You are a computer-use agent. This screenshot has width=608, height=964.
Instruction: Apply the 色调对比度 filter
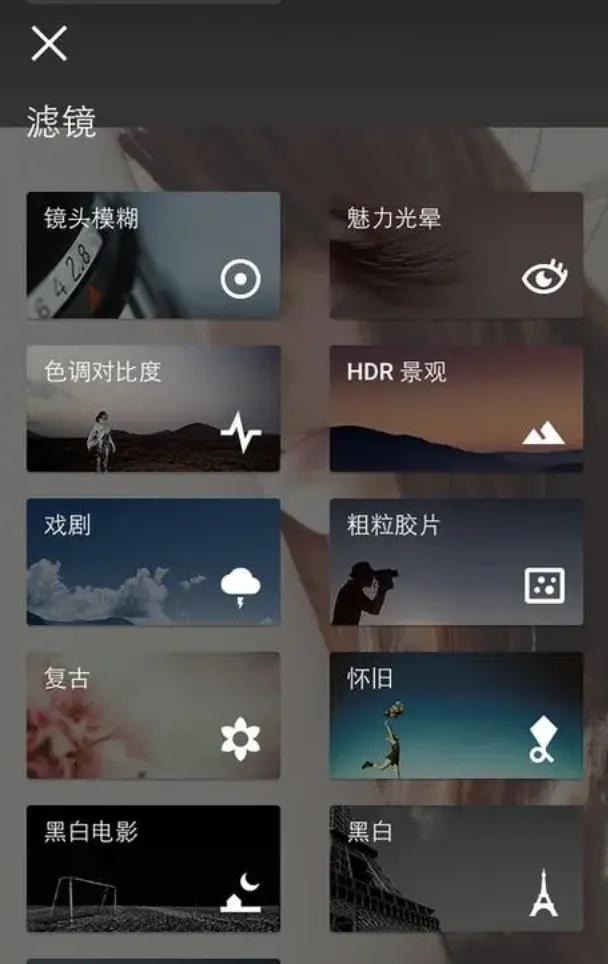pos(153,408)
